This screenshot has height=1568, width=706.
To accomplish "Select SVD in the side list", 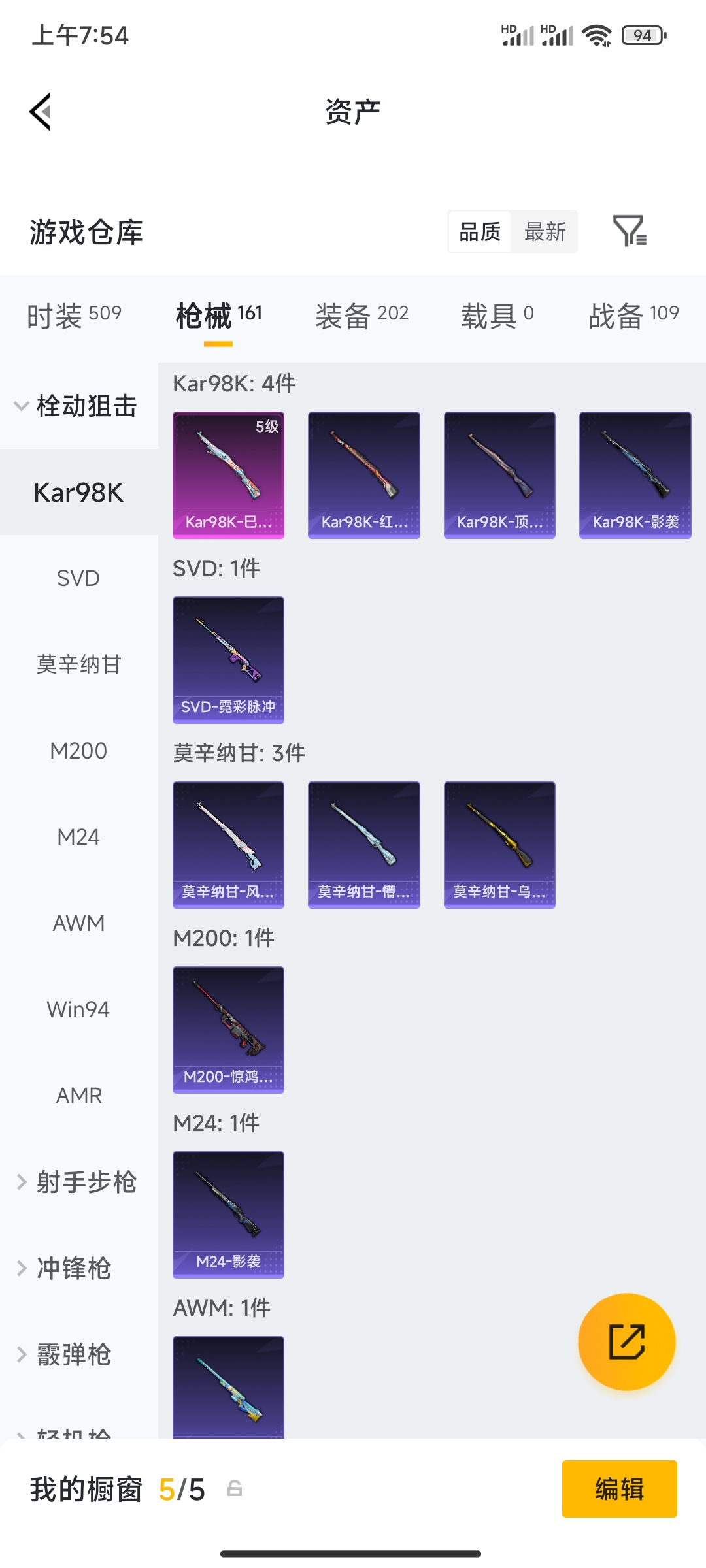I will coord(79,578).
